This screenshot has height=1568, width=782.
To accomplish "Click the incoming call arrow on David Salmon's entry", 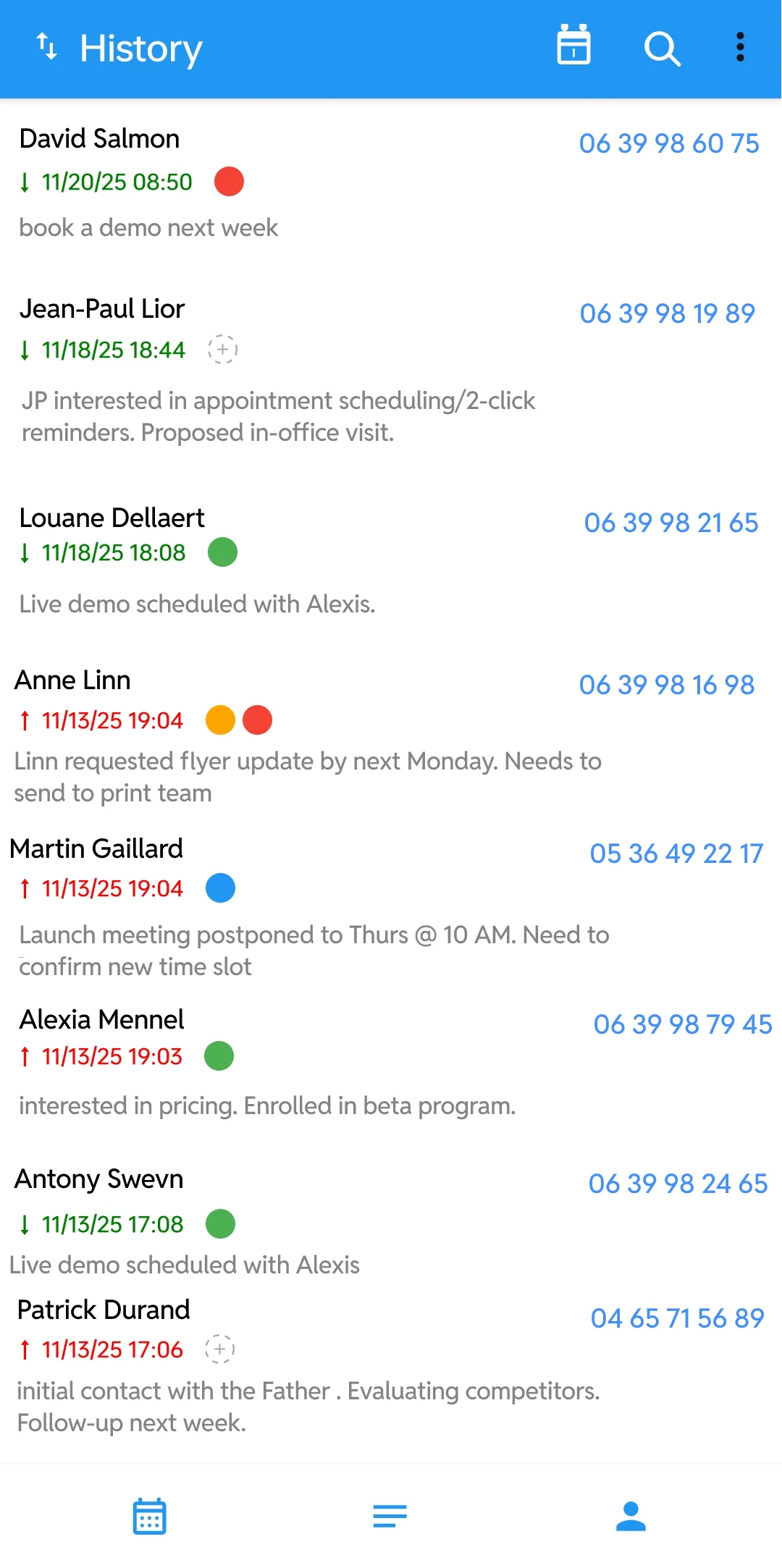I will 24,182.
